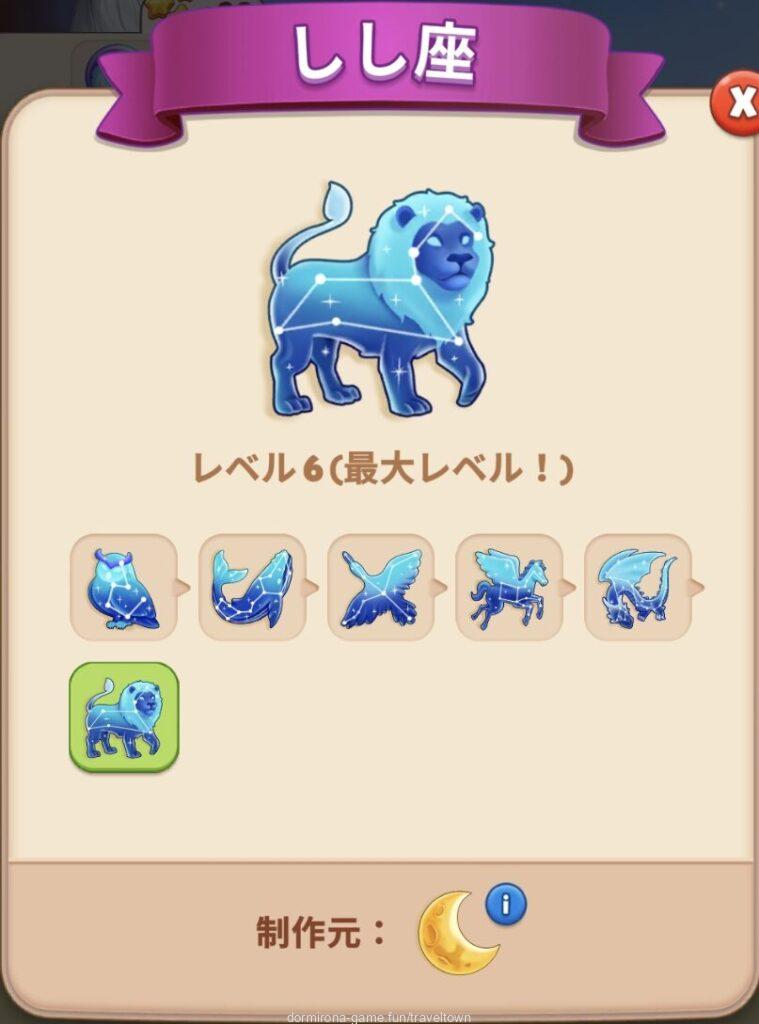759x1024 pixels.
Task: Select the highlighted lion constellation item
Action: [123, 716]
